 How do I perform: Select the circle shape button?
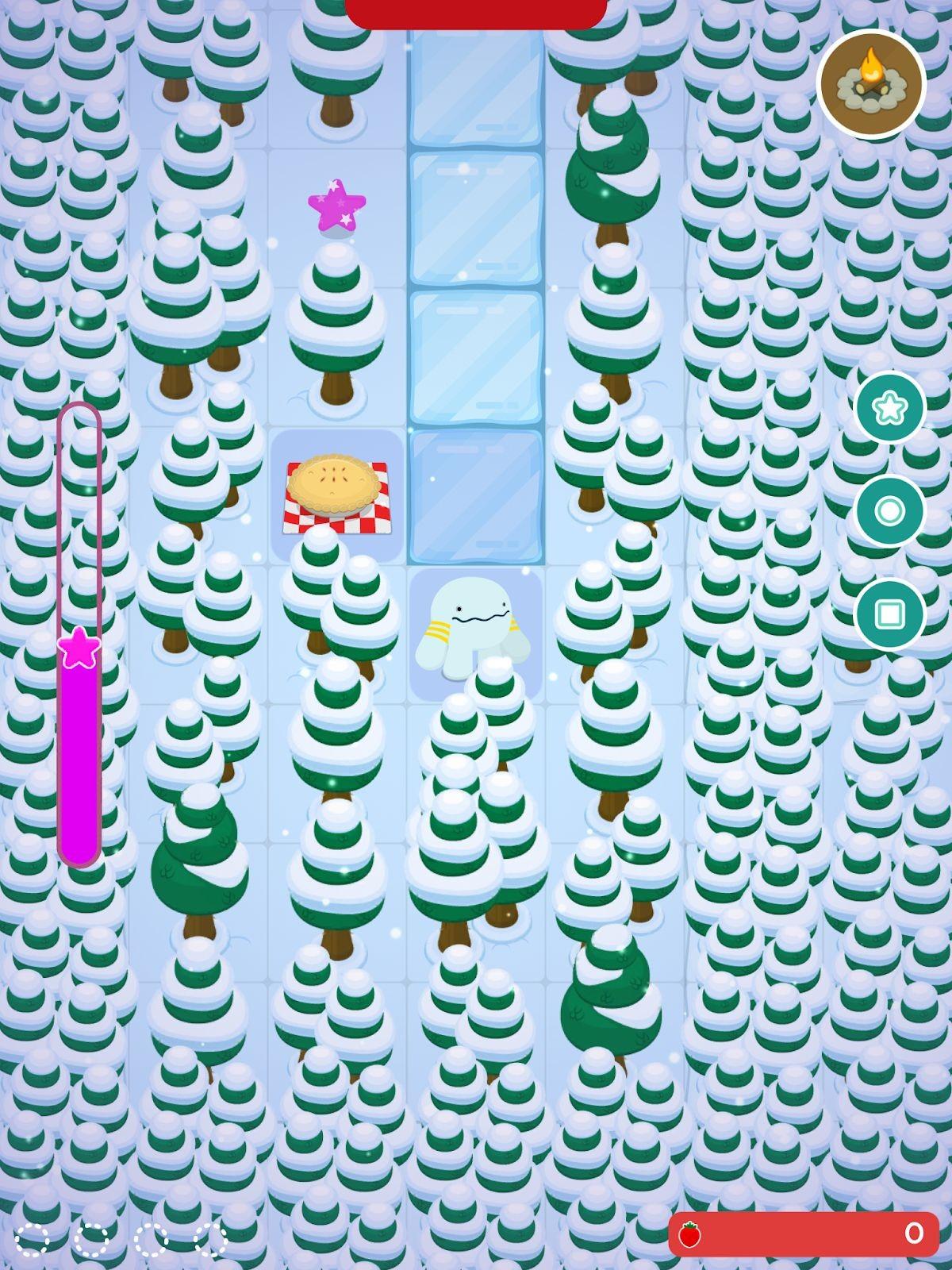click(889, 511)
